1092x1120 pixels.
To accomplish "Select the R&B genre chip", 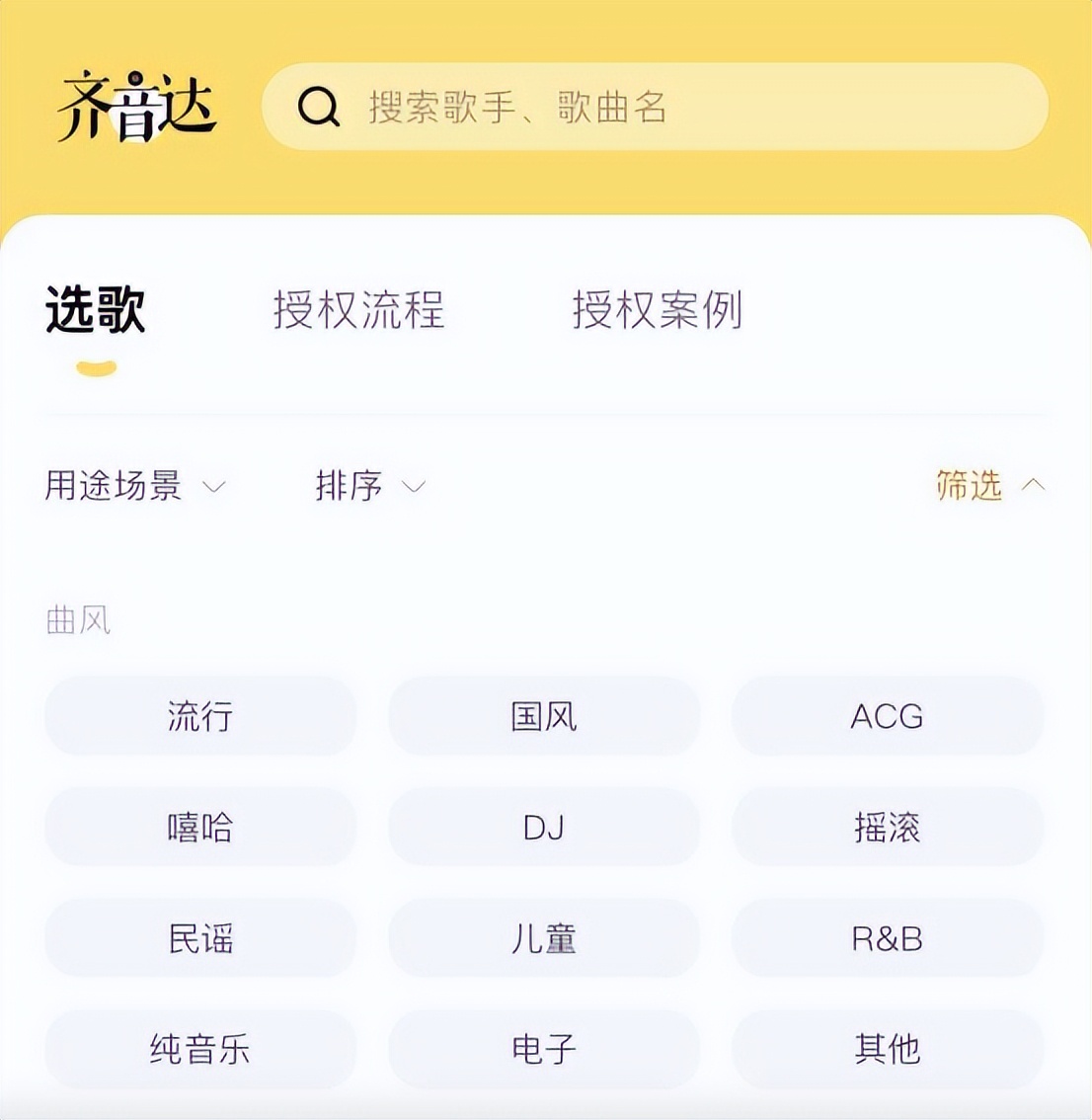I will (887, 939).
